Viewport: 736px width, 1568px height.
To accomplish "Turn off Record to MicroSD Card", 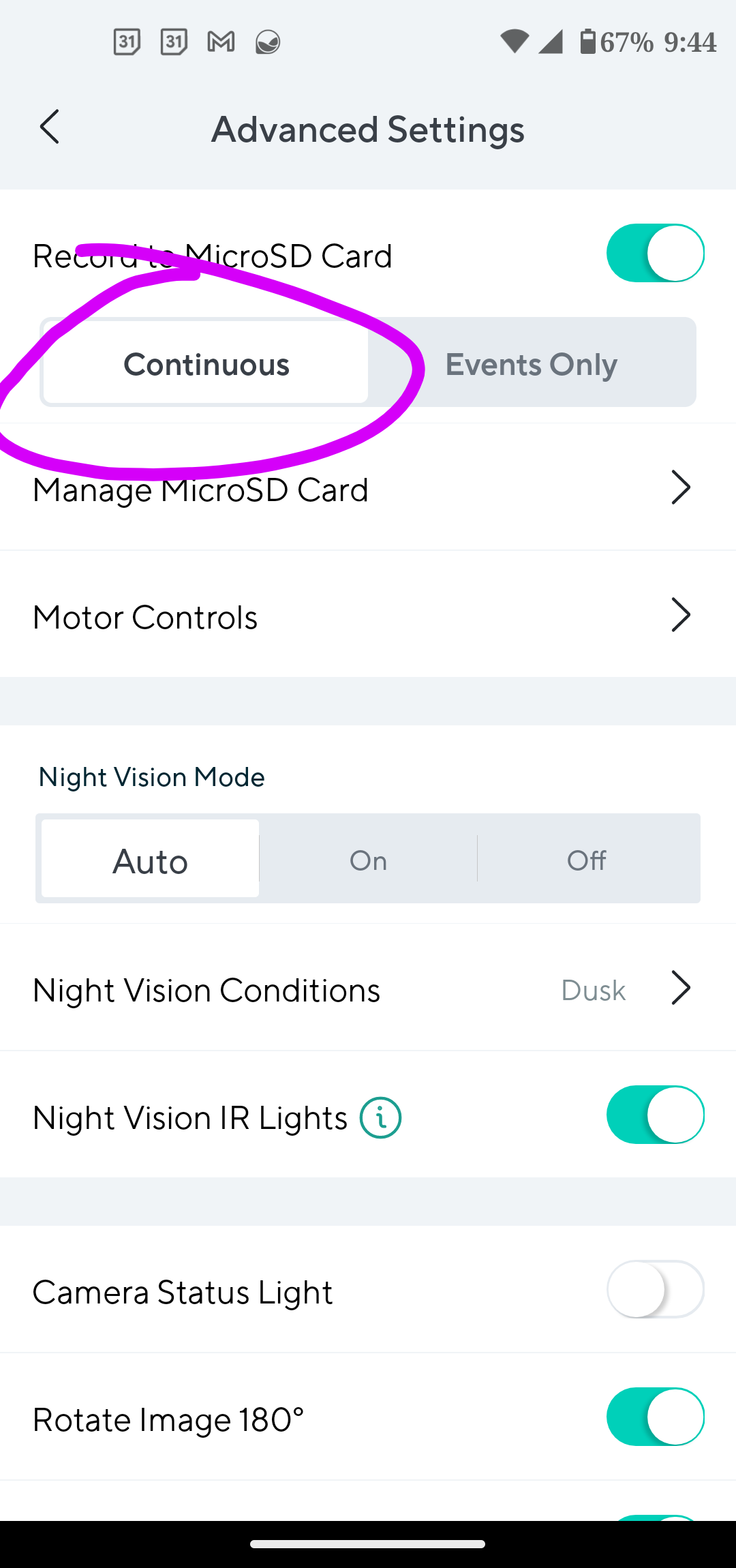I will point(654,254).
